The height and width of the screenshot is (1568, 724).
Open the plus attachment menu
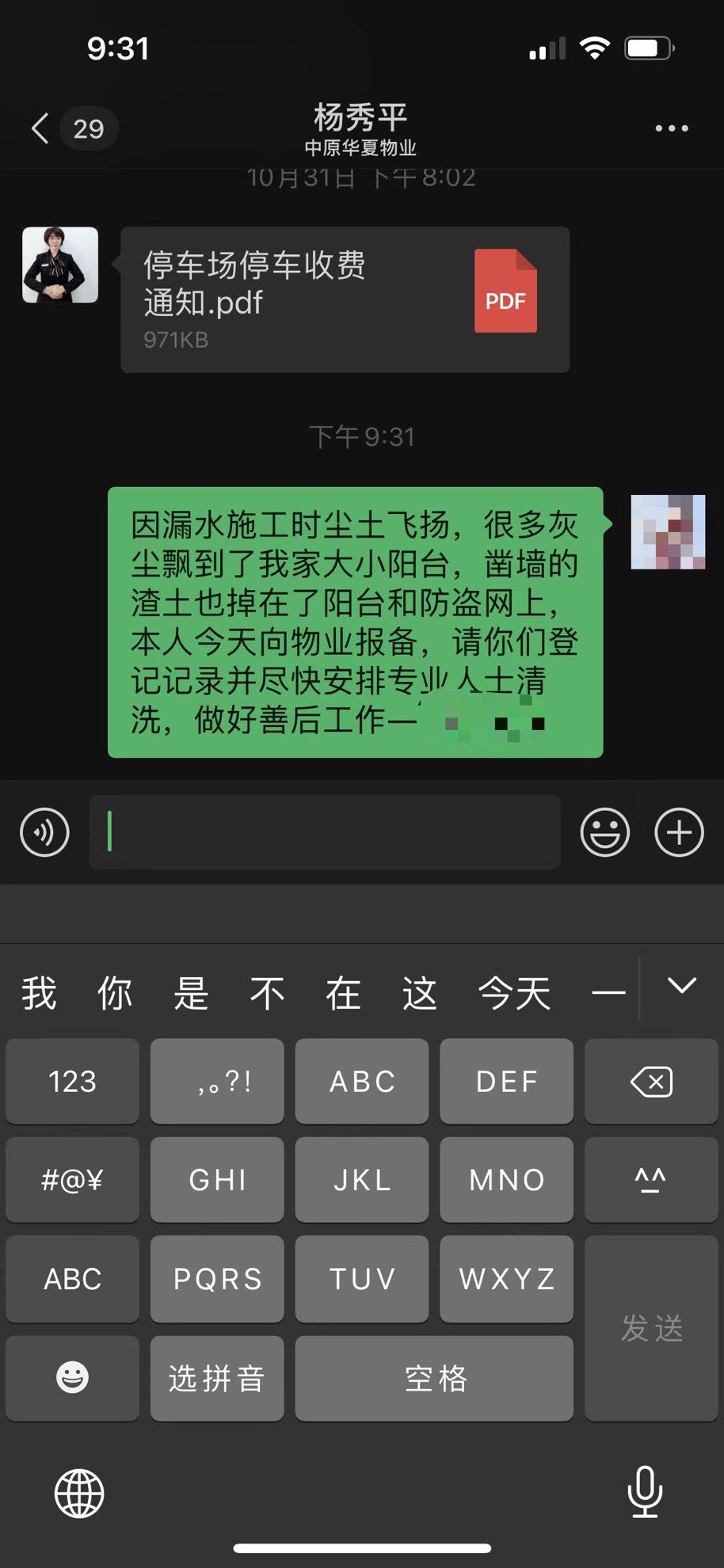pos(679,832)
